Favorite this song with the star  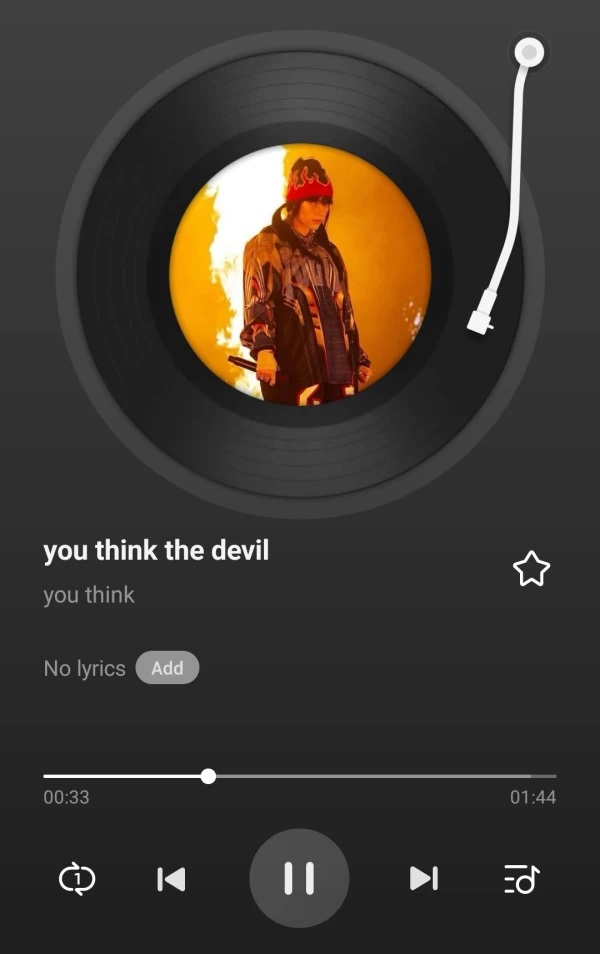[x=531, y=569]
